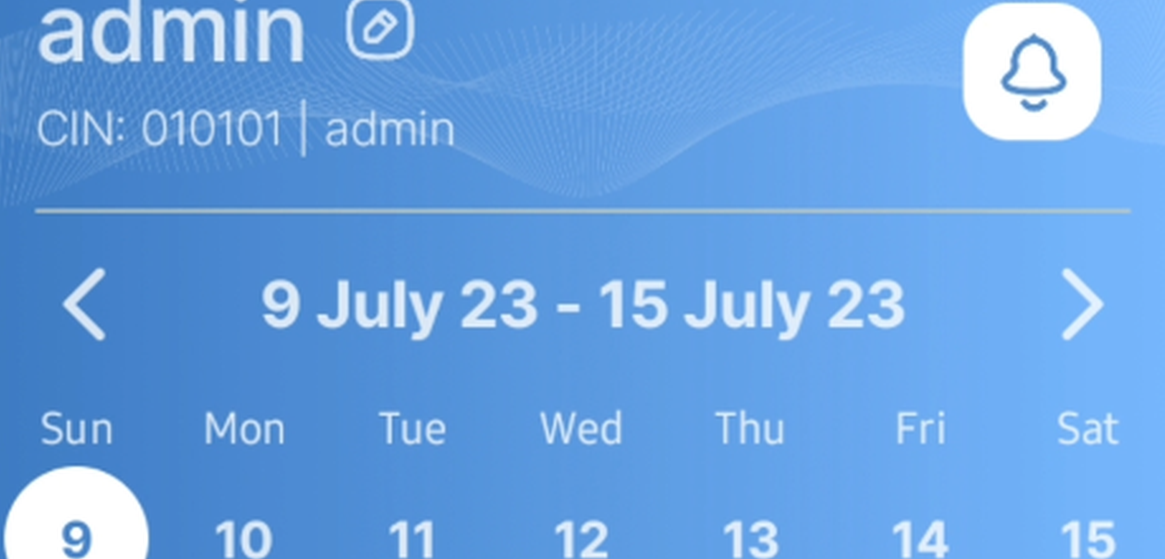Choose Friday 14 on the week strip
The width and height of the screenshot is (1165, 559).
point(919,538)
